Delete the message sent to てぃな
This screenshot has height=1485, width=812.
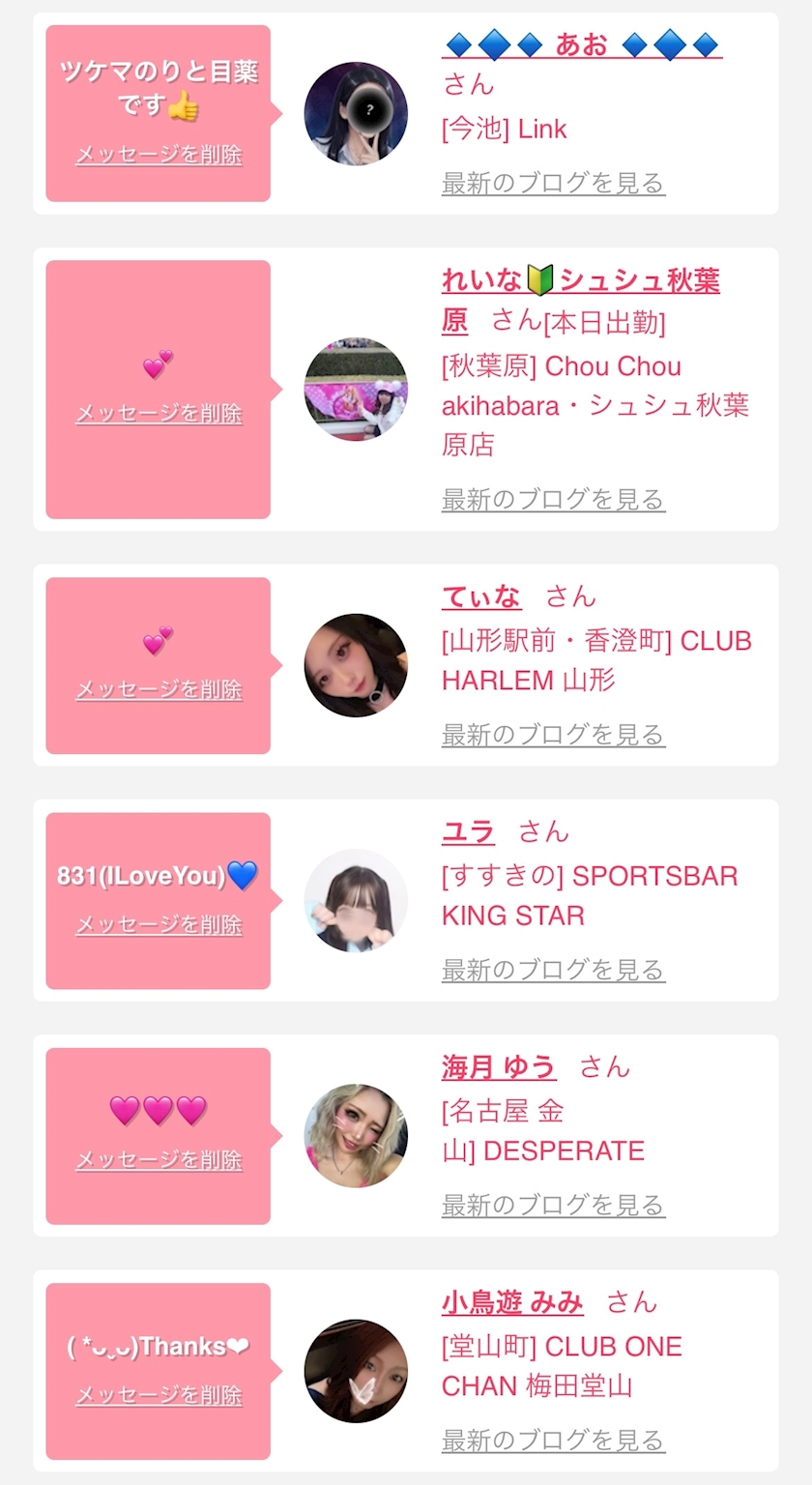(159, 690)
